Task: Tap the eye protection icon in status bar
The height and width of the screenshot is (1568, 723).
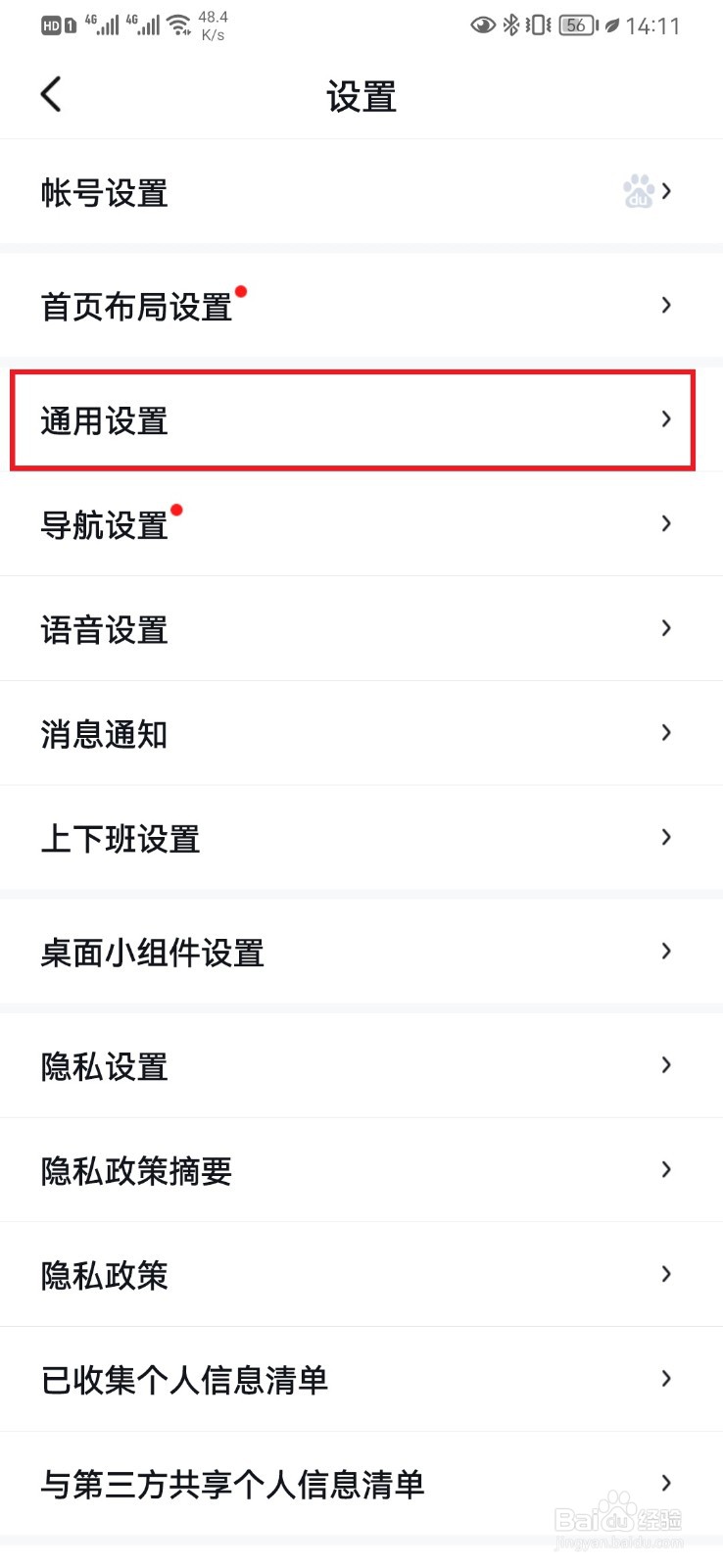Action: [x=482, y=25]
